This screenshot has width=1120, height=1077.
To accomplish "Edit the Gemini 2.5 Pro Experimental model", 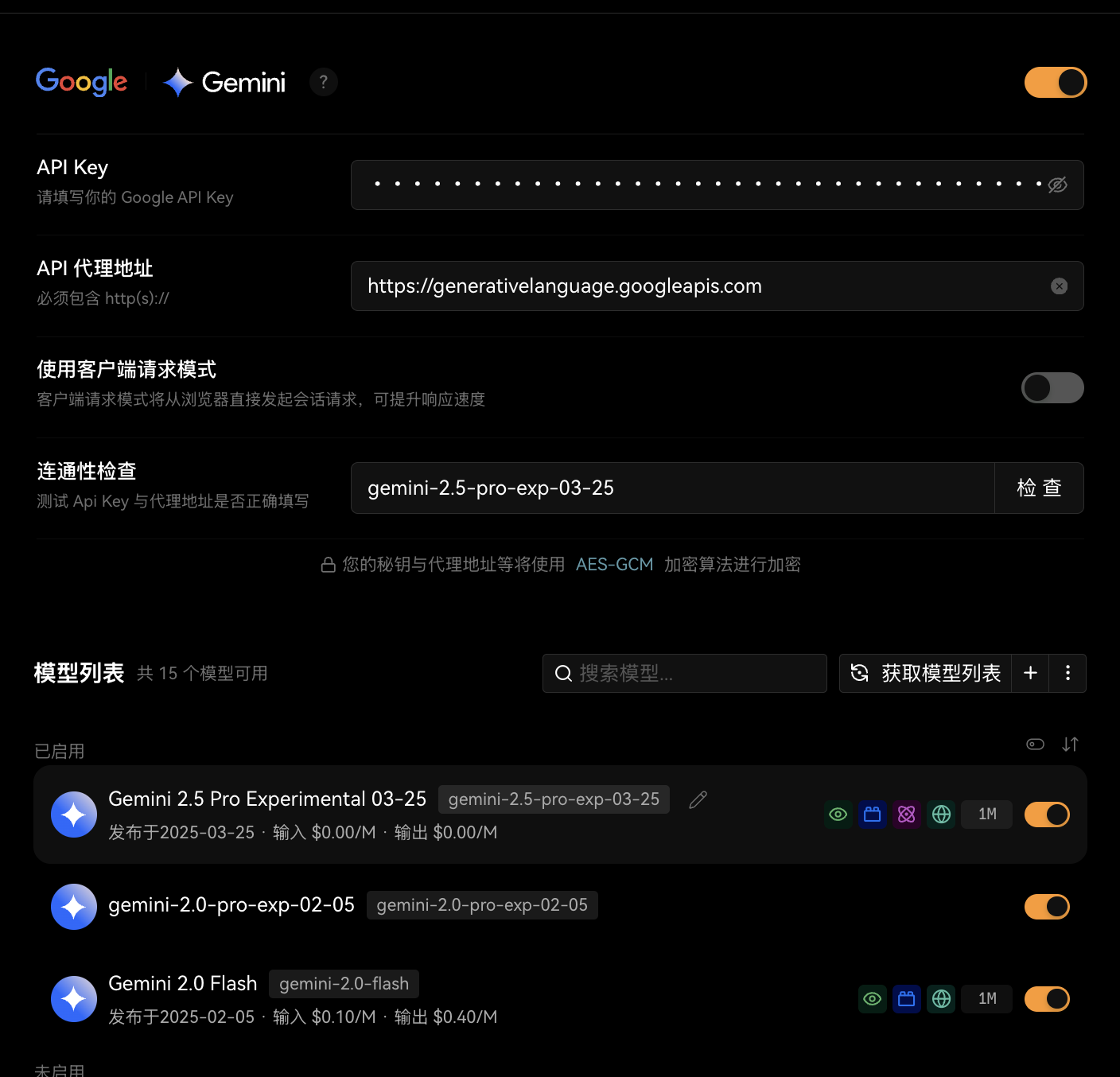I will pos(698,799).
